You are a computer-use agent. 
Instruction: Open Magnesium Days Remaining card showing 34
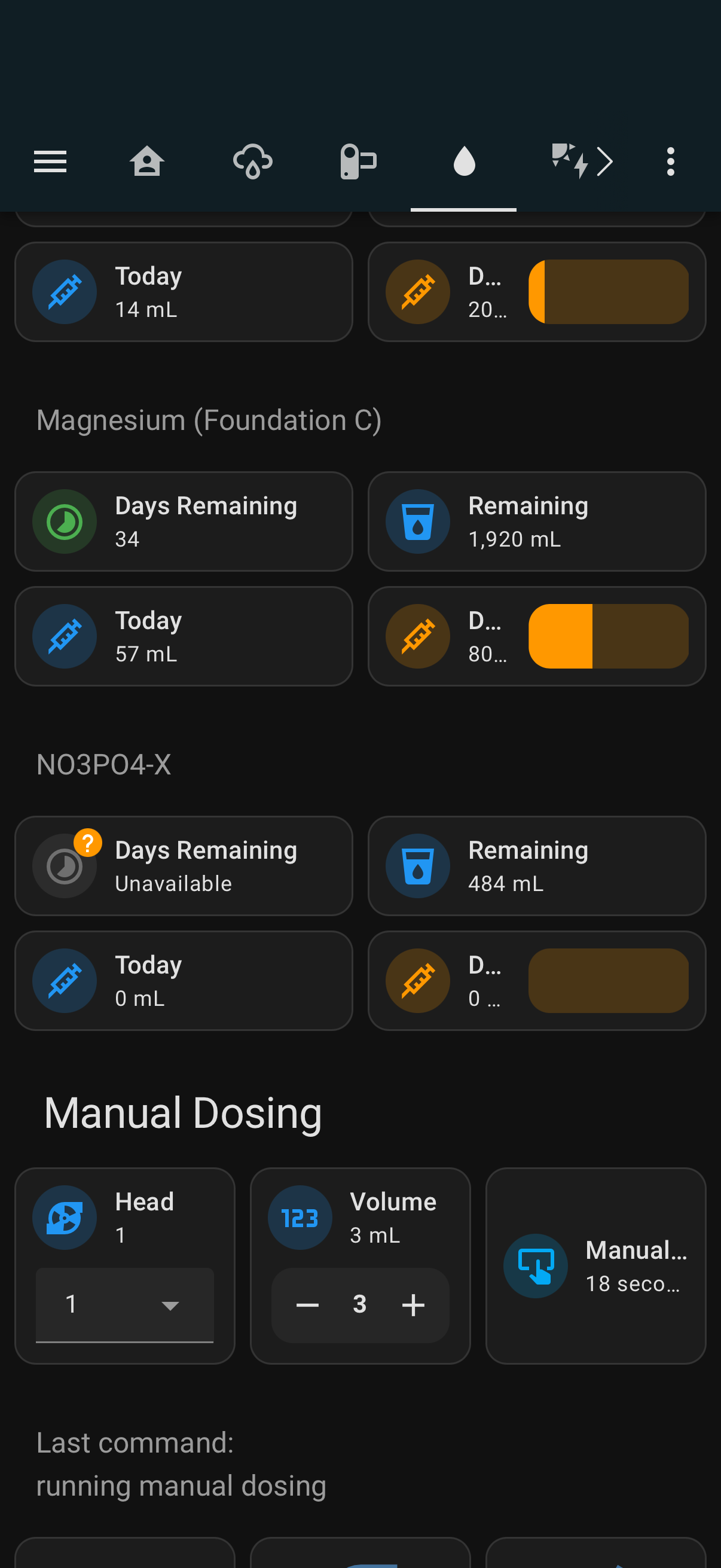(x=183, y=521)
